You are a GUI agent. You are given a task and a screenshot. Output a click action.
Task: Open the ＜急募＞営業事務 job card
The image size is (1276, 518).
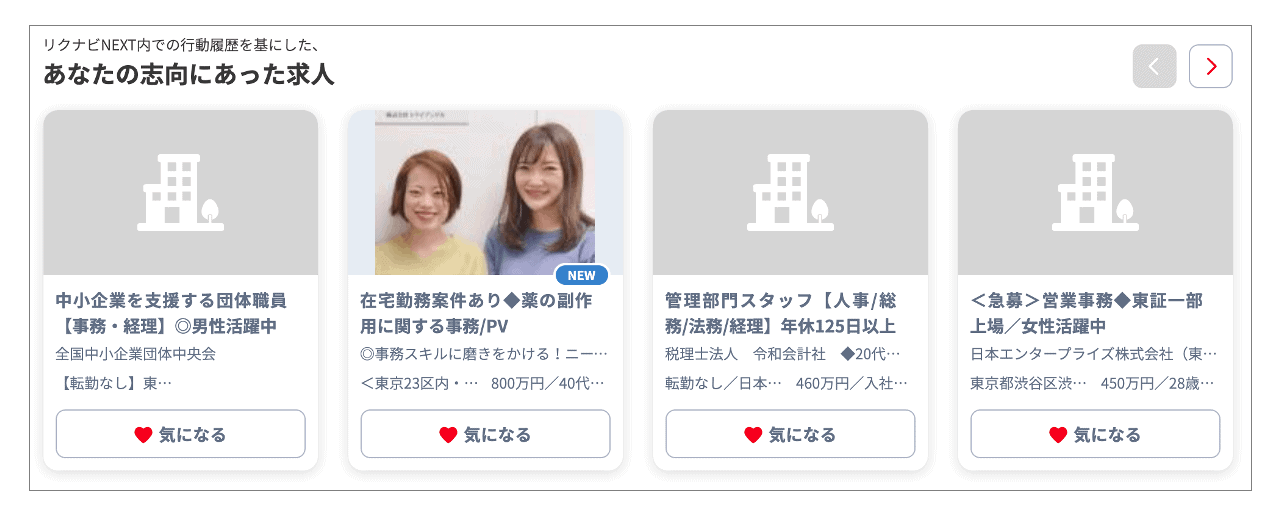click(x=1087, y=312)
